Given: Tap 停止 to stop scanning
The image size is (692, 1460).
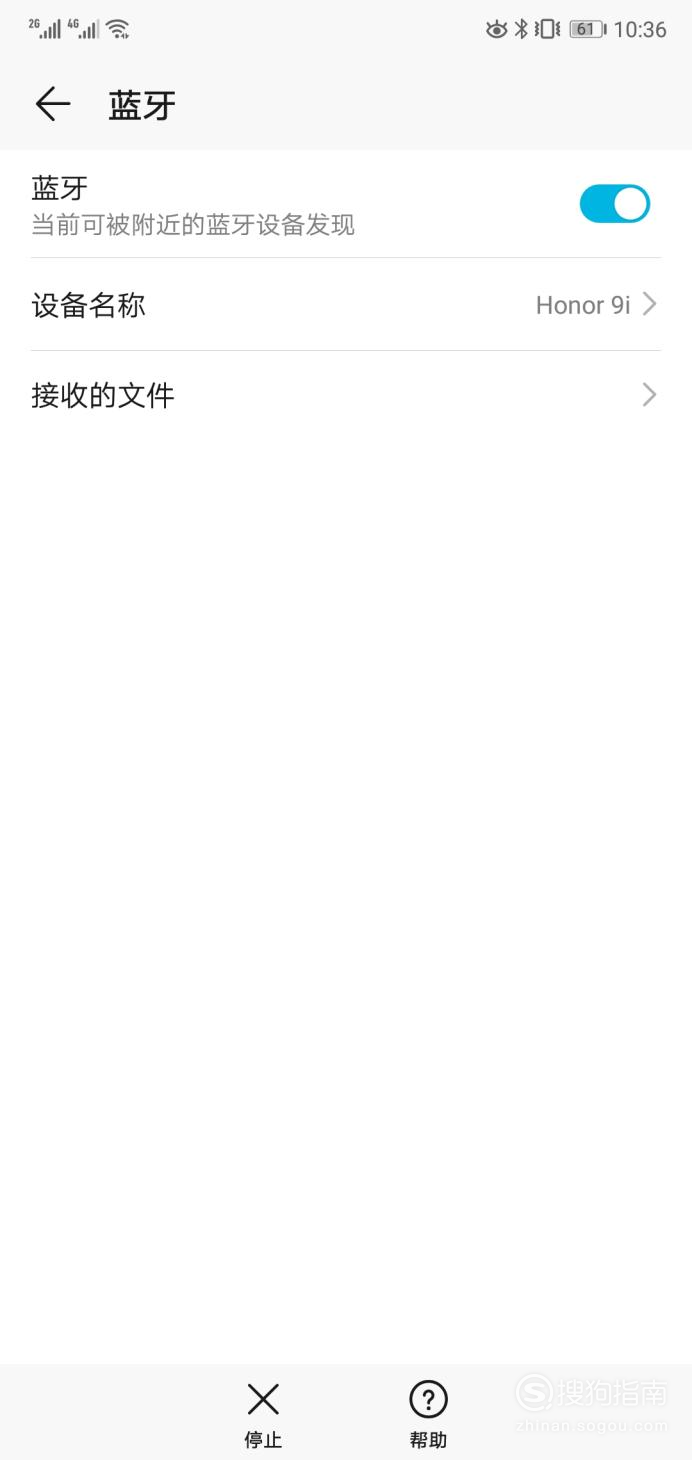Looking at the screenshot, I should [x=263, y=1414].
